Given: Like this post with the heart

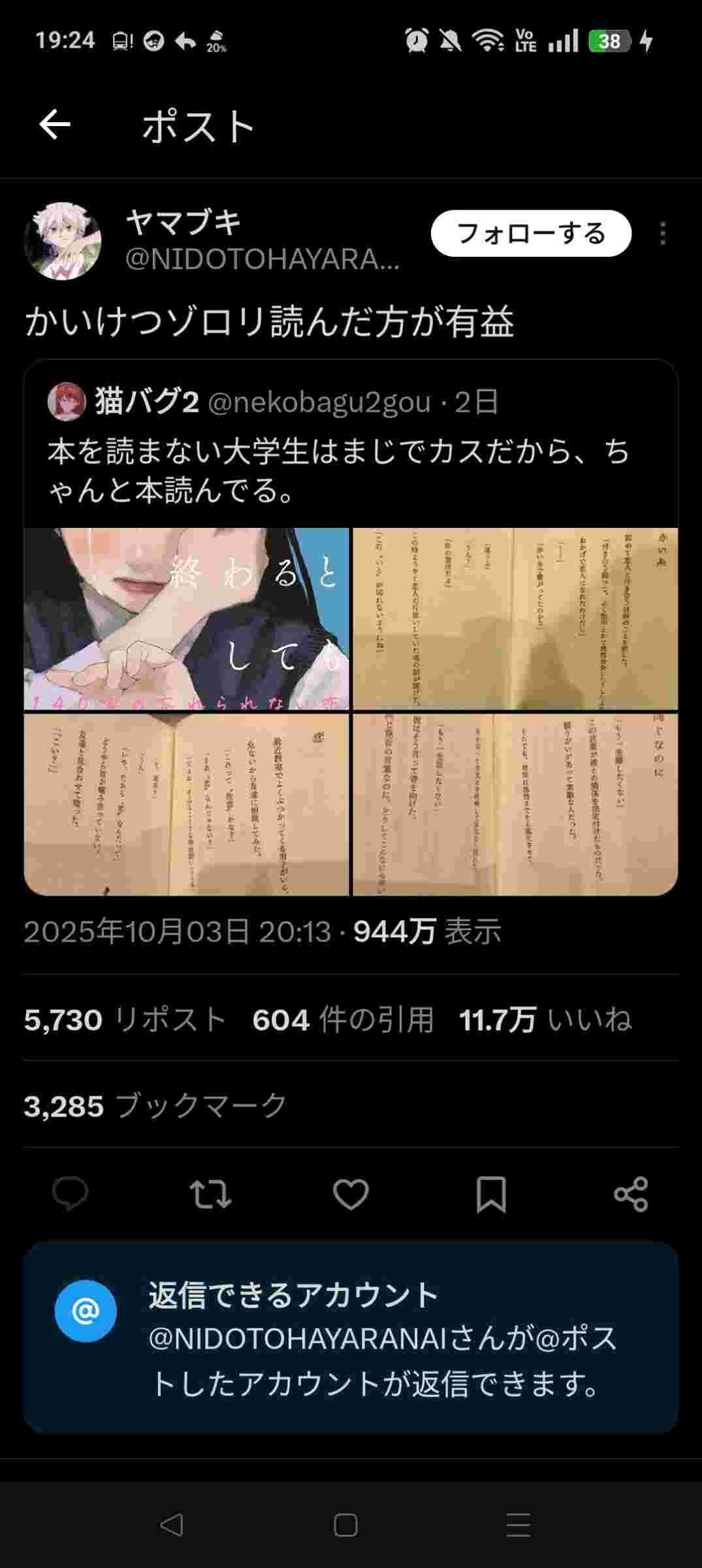Looking at the screenshot, I should click(351, 1194).
